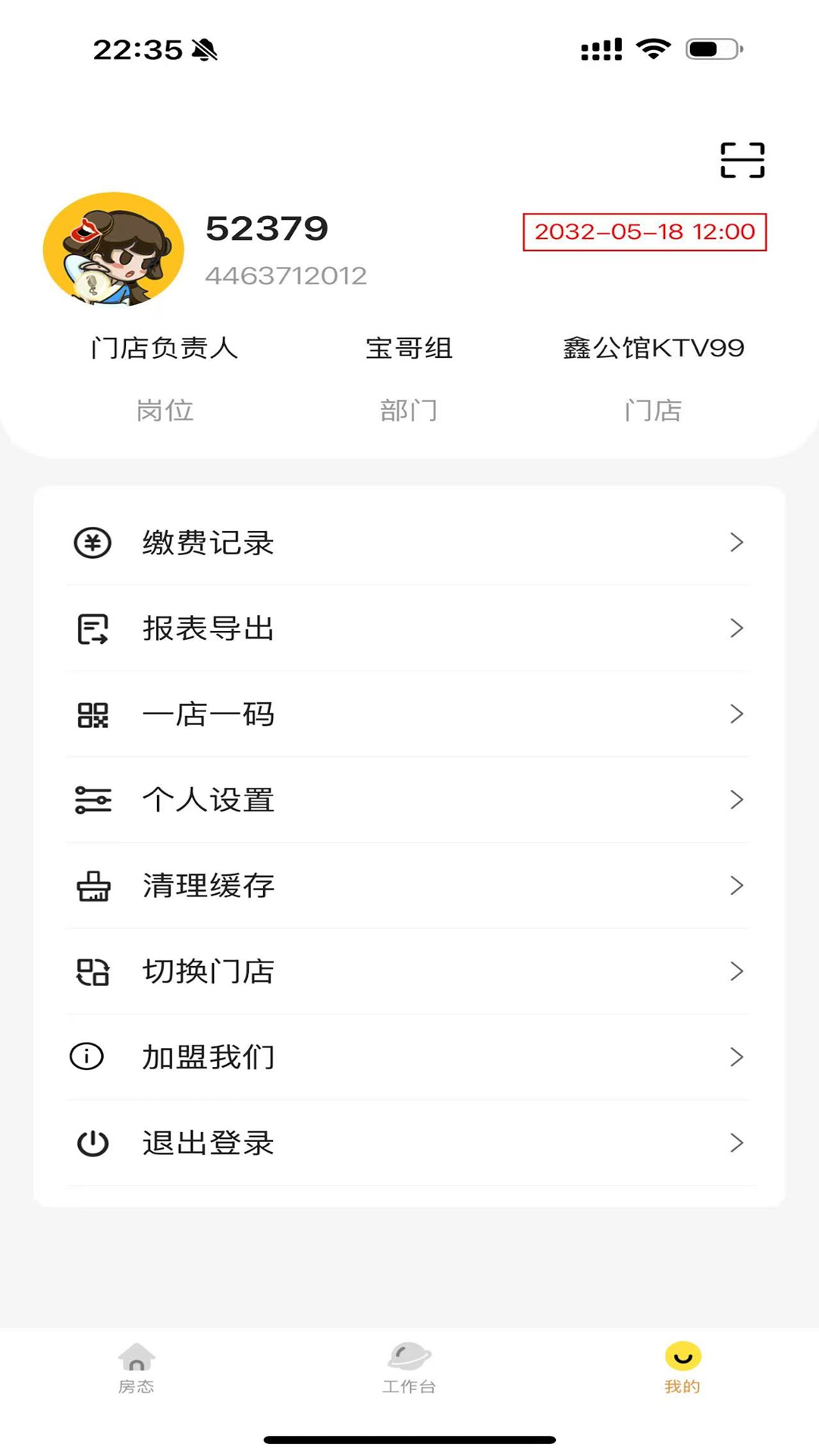Select the switch store icon
Image resolution: width=819 pixels, height=1456 pixels.
[x=91, y=971]
